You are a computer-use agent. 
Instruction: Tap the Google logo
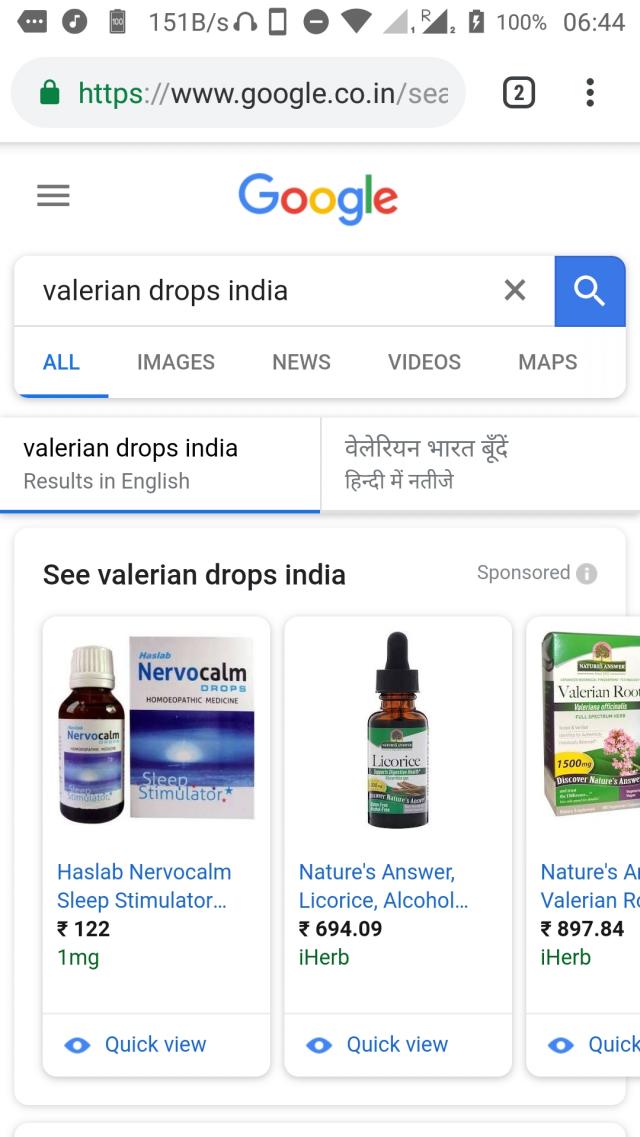tap(318, 197)
